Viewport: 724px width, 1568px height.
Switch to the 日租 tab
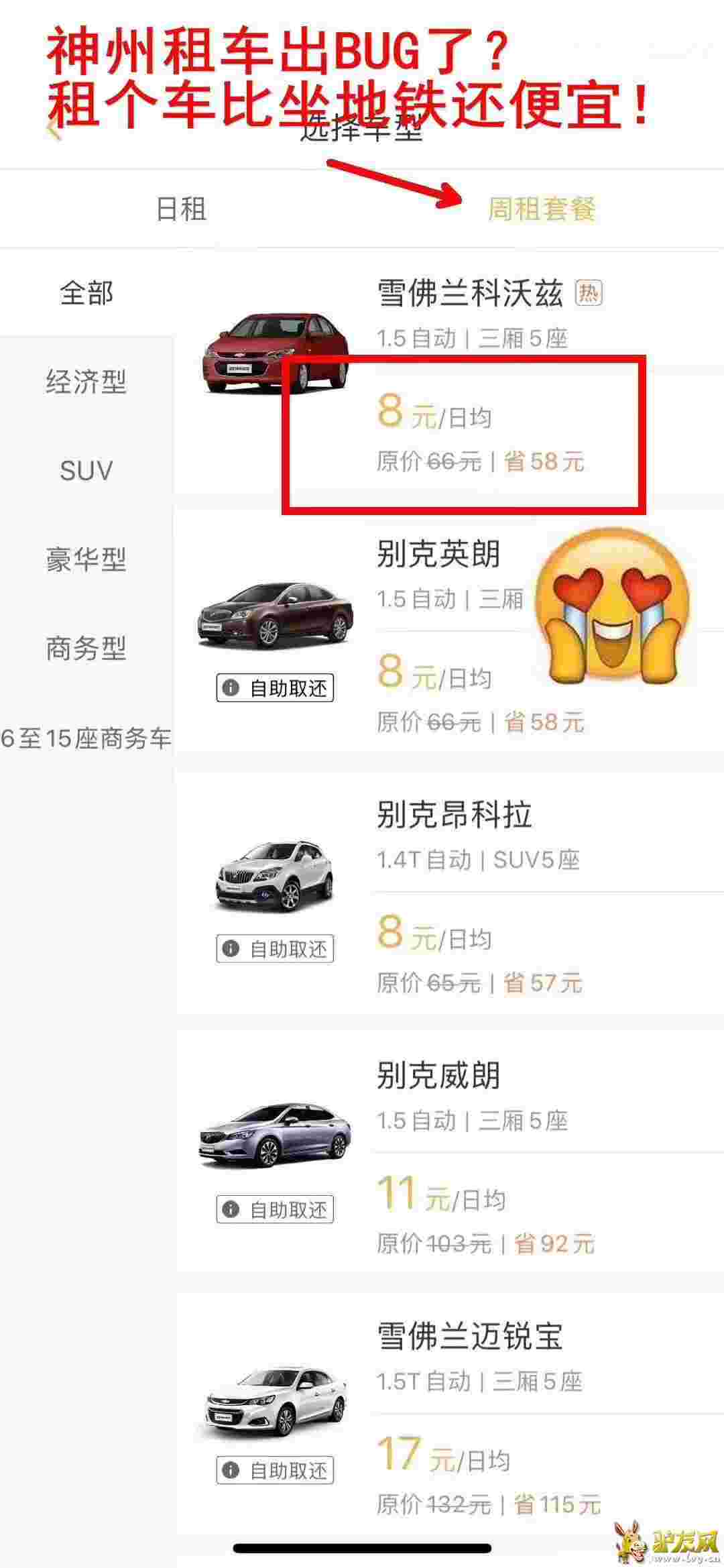181,209
